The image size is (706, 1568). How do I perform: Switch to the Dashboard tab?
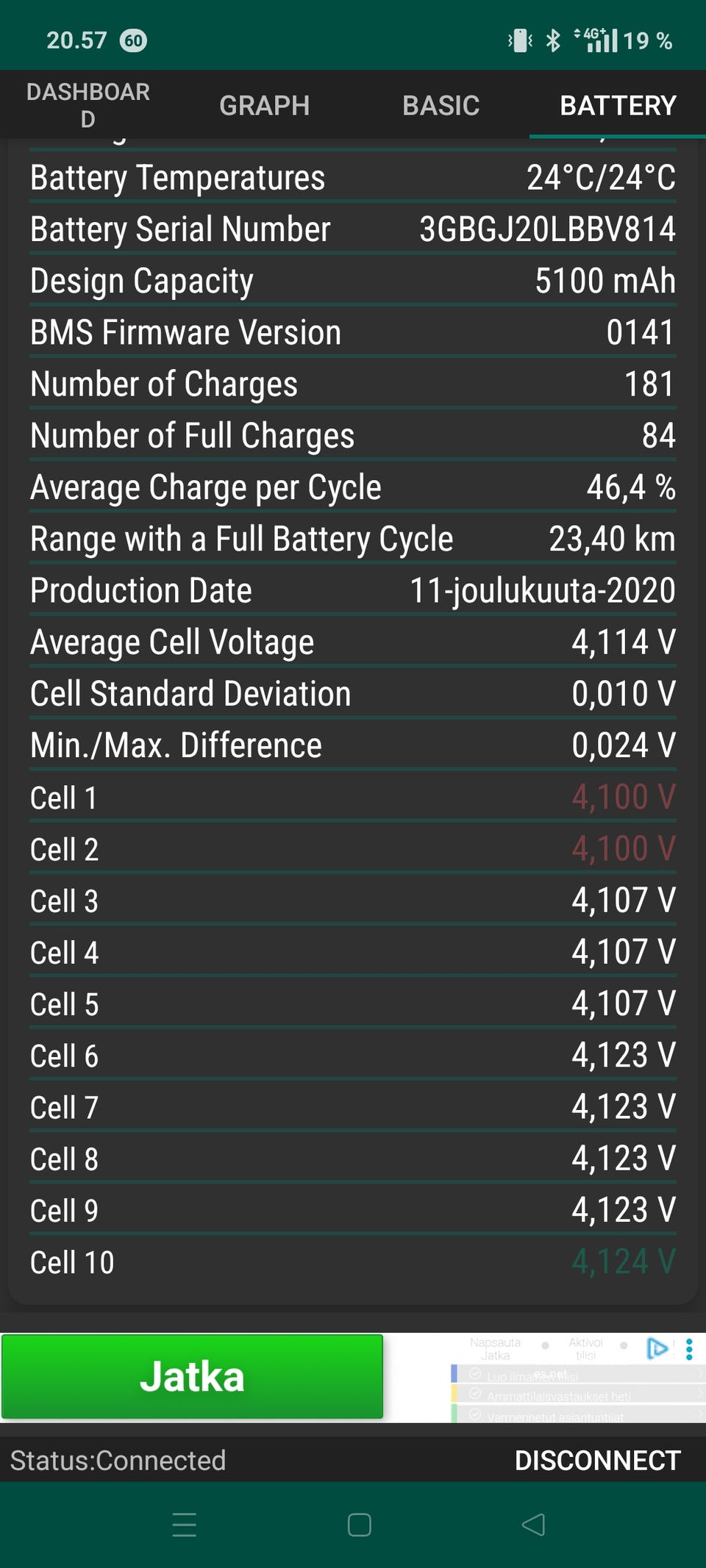(88, 105)
